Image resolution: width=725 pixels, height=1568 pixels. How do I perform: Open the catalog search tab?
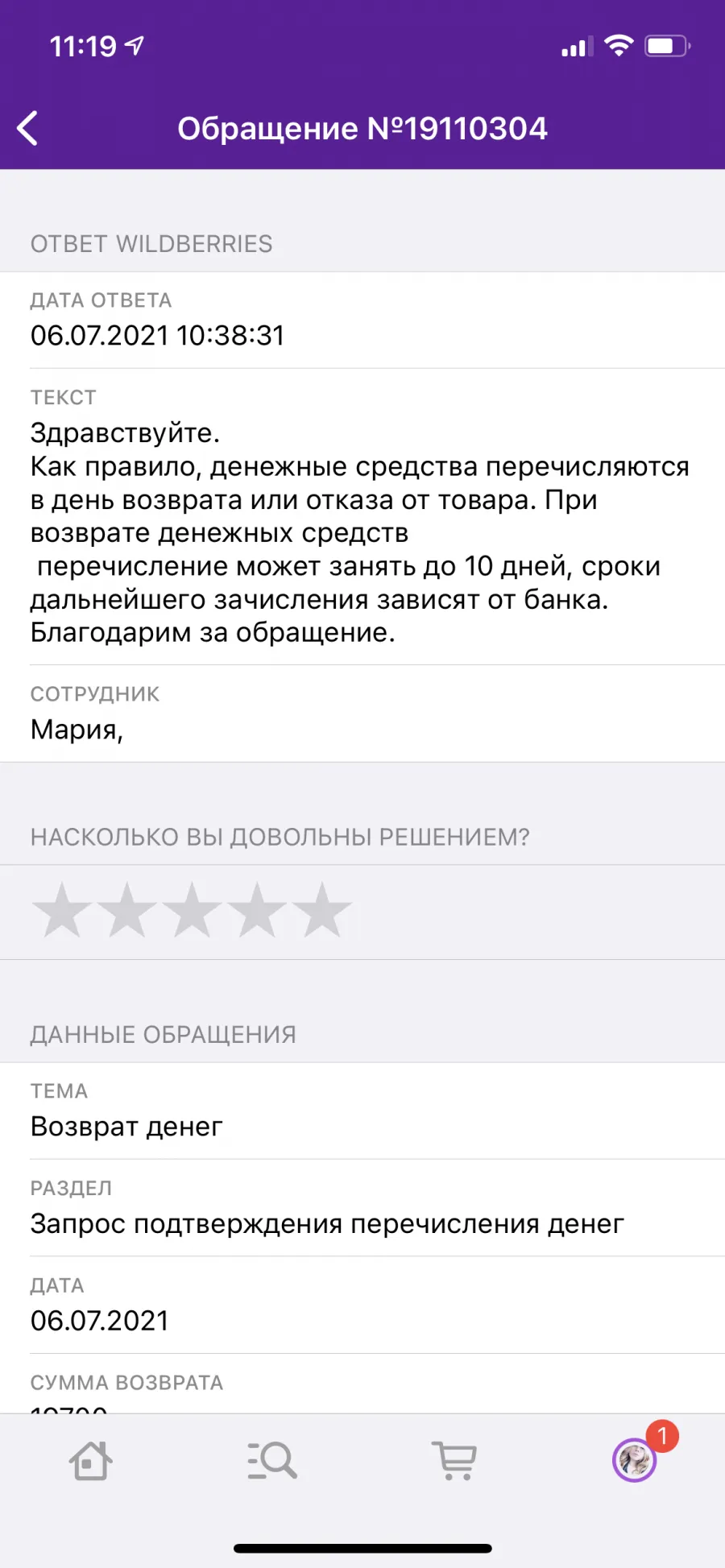[x=272, y=1460]
